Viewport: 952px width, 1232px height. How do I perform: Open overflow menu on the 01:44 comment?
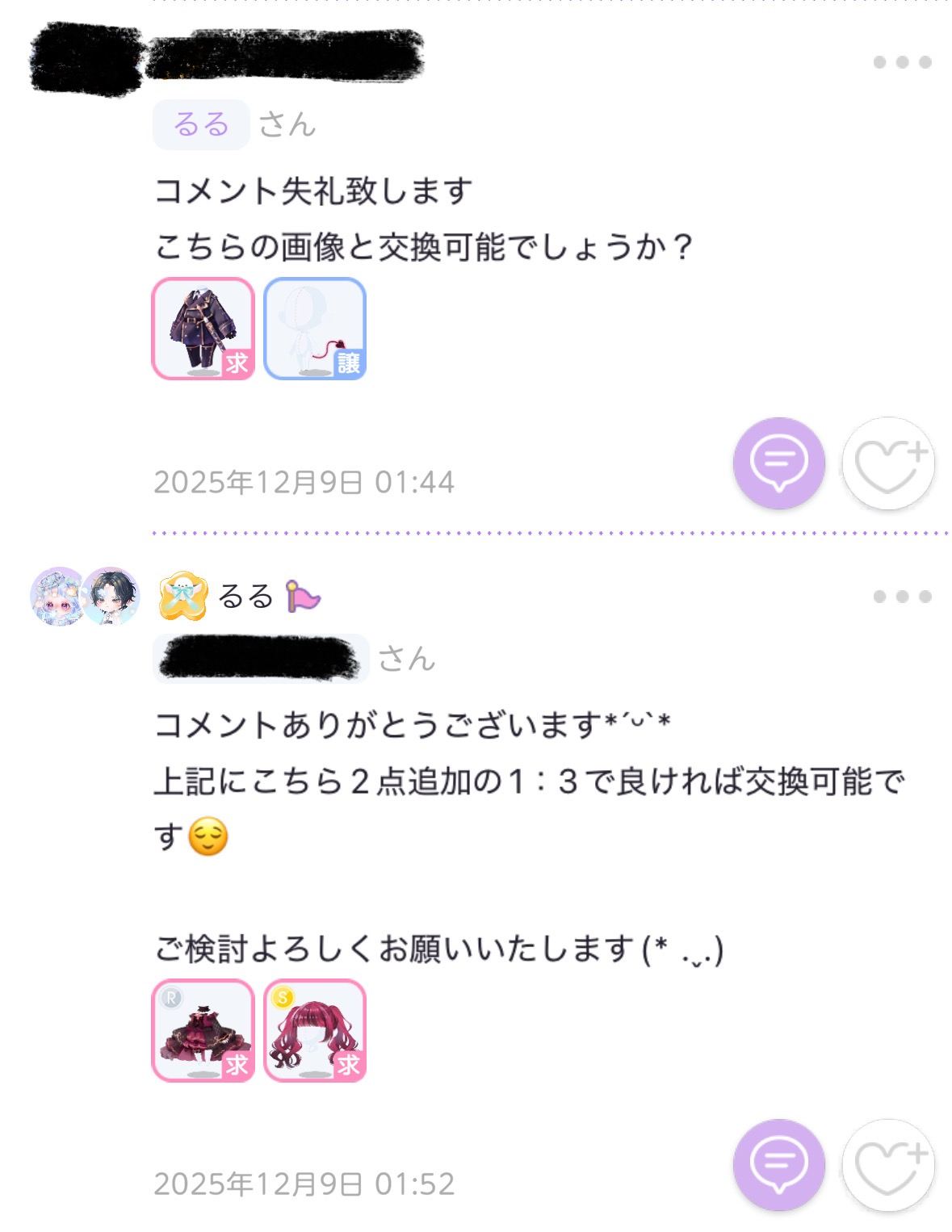tap(902, 62)
